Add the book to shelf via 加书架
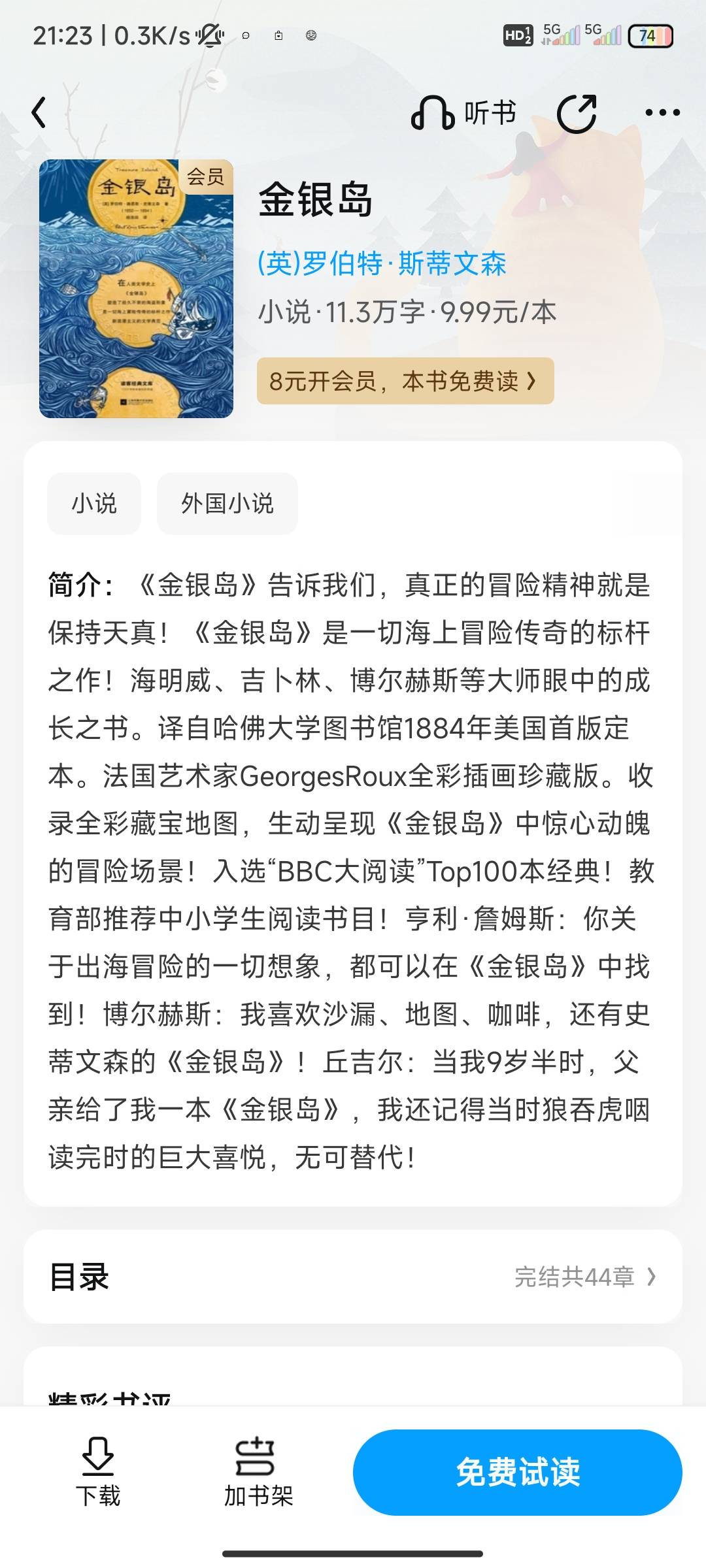This screenshot has width=706, height=1568. point(258,1473)
